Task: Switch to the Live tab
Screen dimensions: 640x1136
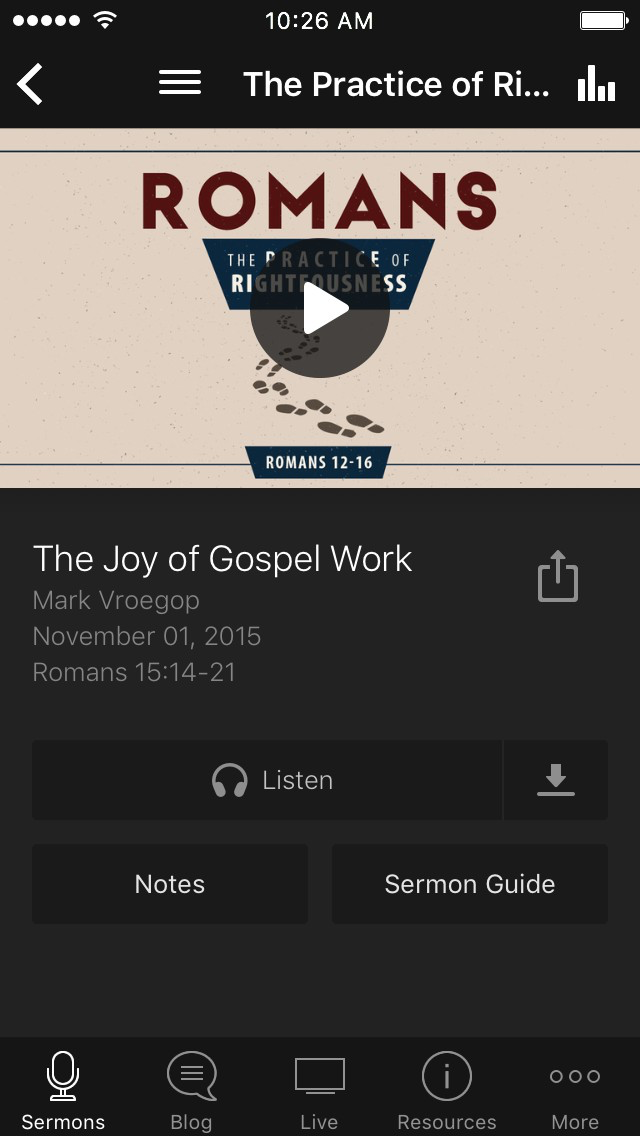Action: [319, 1090]
